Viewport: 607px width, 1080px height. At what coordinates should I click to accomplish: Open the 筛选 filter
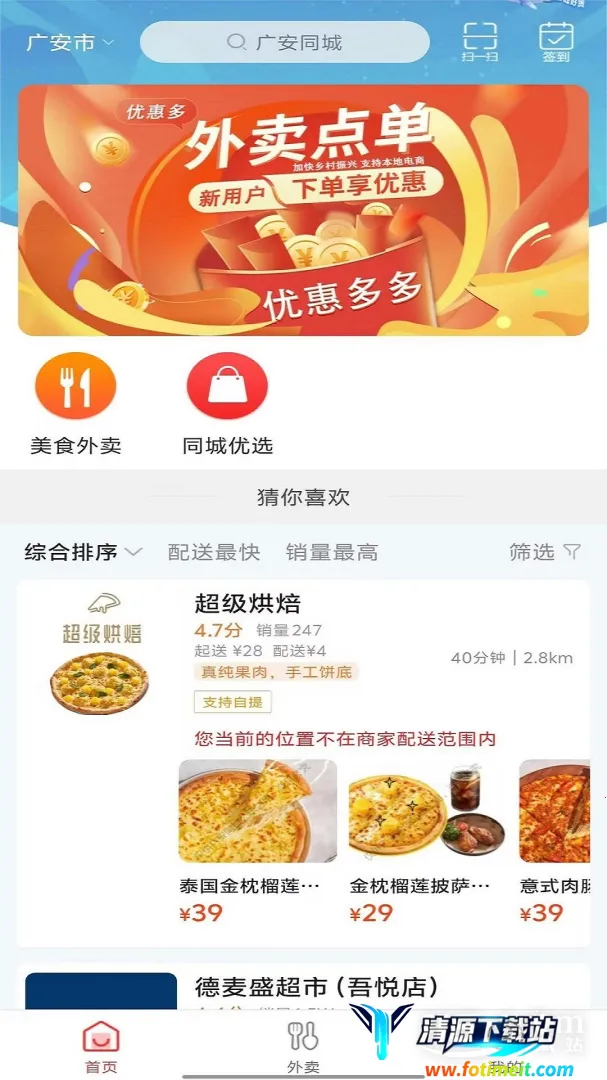coord(545,552)
